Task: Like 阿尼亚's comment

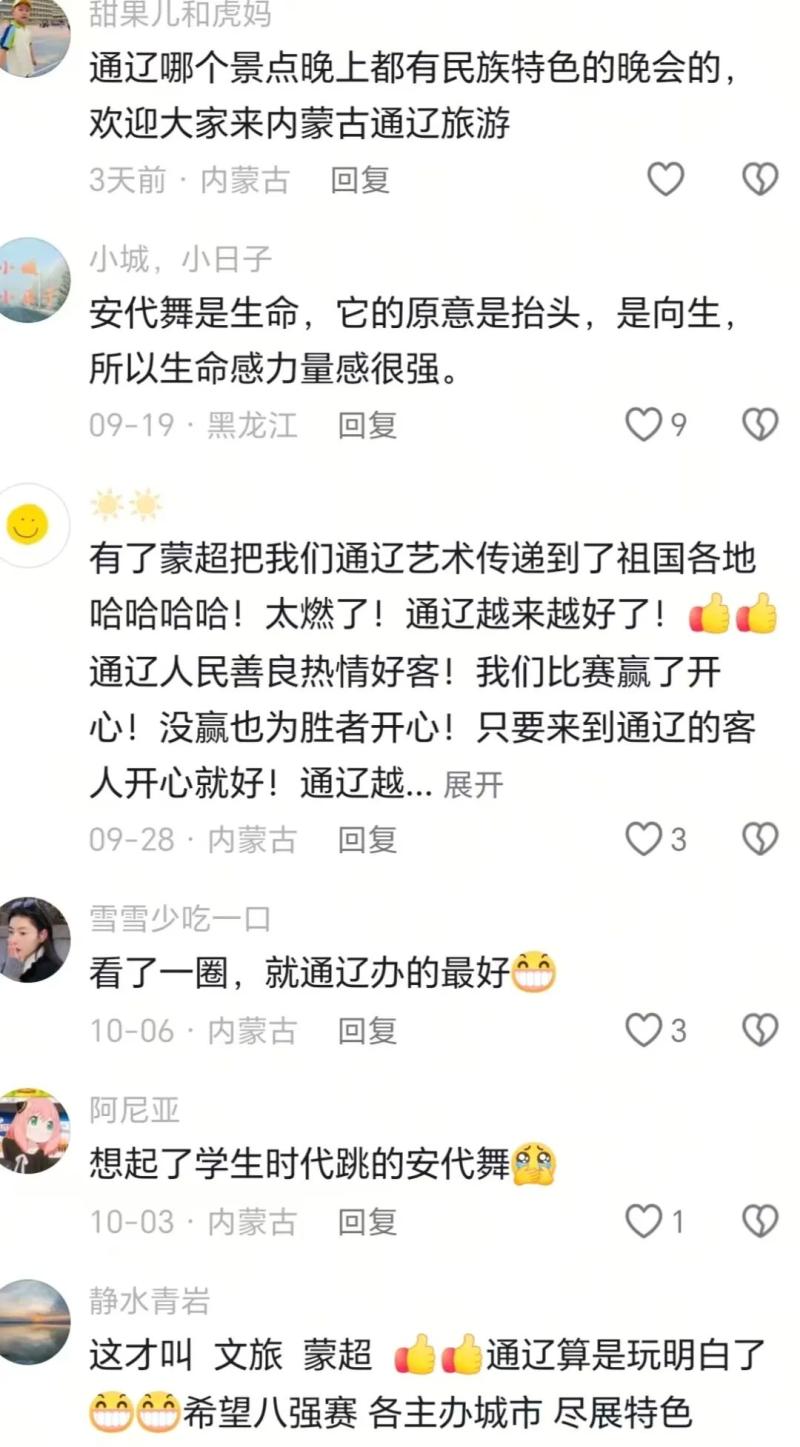Action: tap(645, 1221)
